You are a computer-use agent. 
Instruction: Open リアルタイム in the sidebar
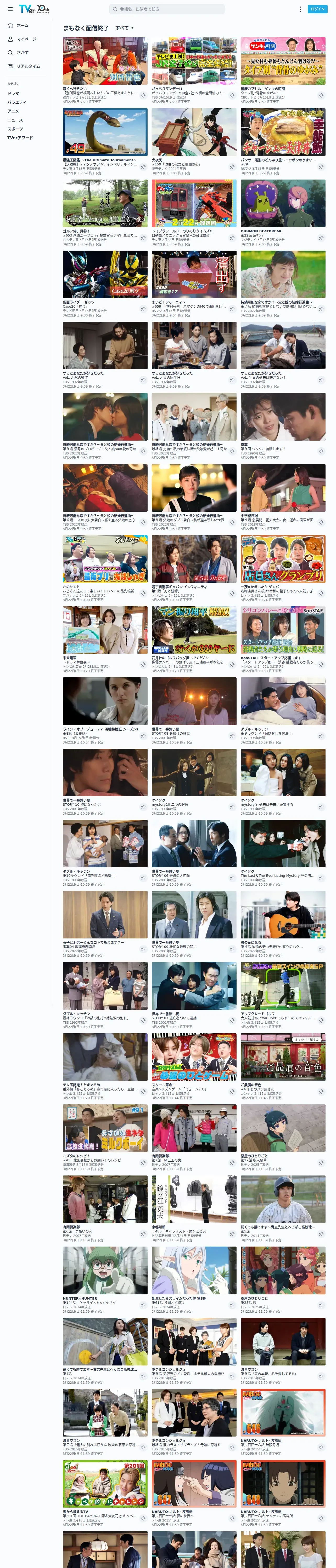click(24, 66)
